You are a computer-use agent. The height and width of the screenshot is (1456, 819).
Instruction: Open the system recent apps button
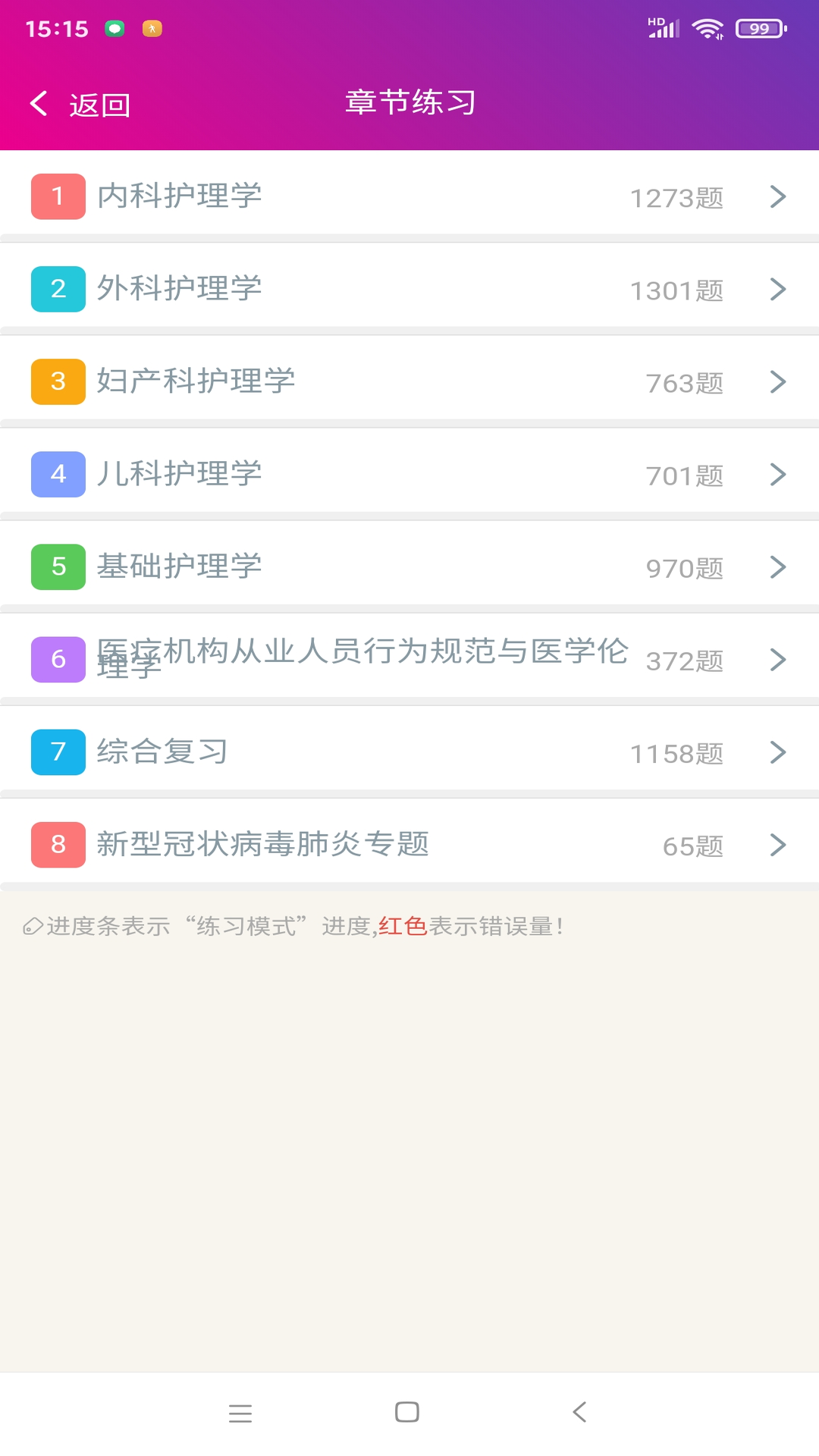coord(240,1413)
